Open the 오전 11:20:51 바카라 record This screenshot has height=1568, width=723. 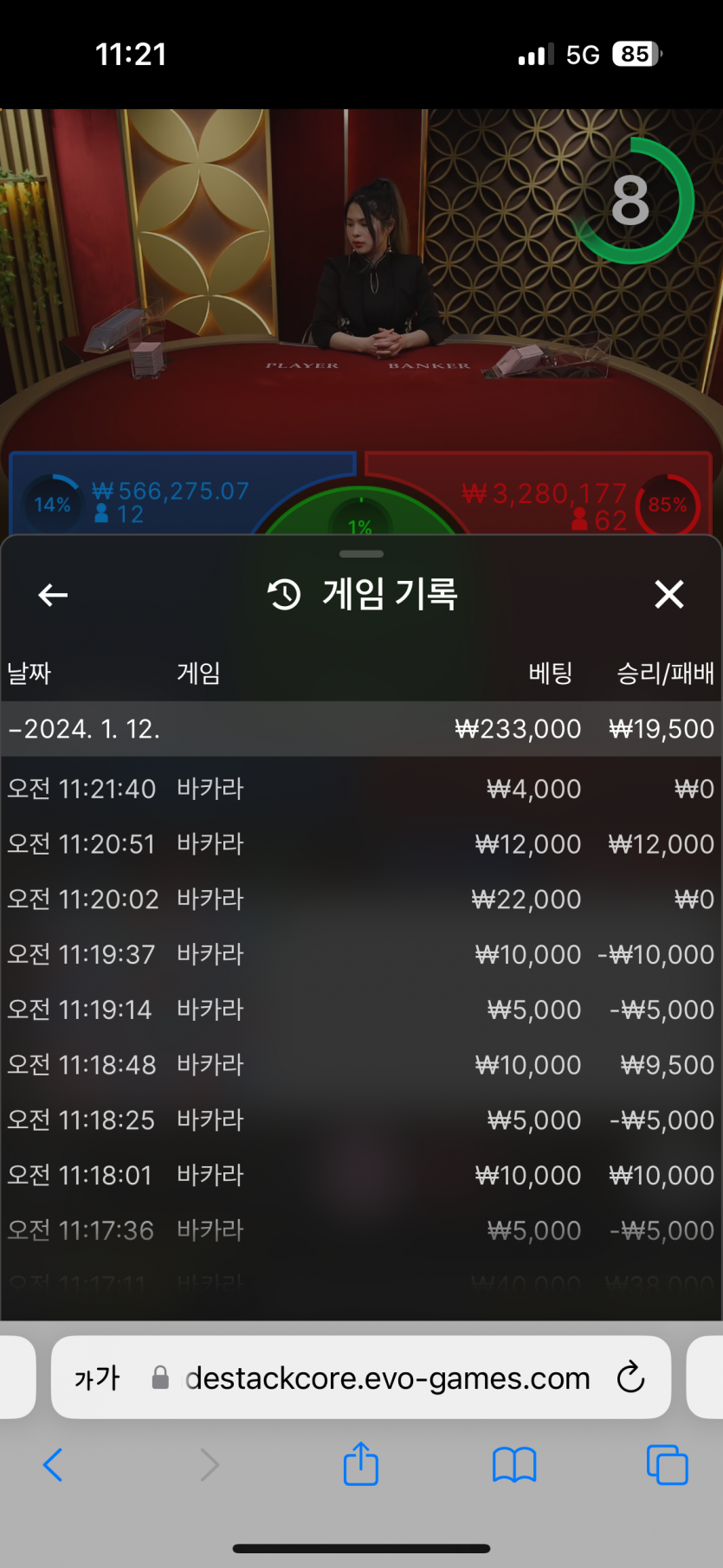(360, 844)
